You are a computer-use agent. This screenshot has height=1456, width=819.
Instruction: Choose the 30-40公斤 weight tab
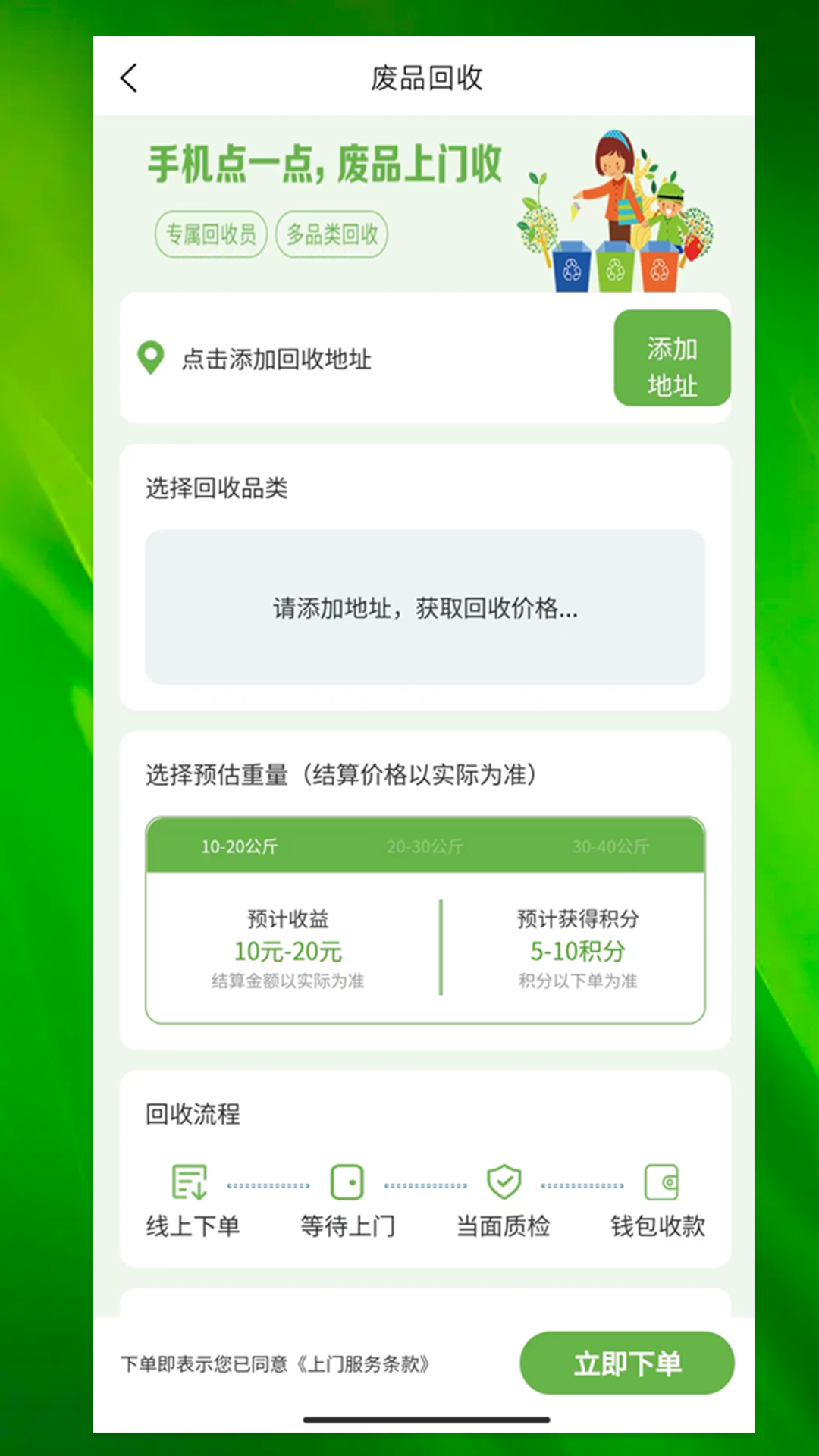click(610, 846)
